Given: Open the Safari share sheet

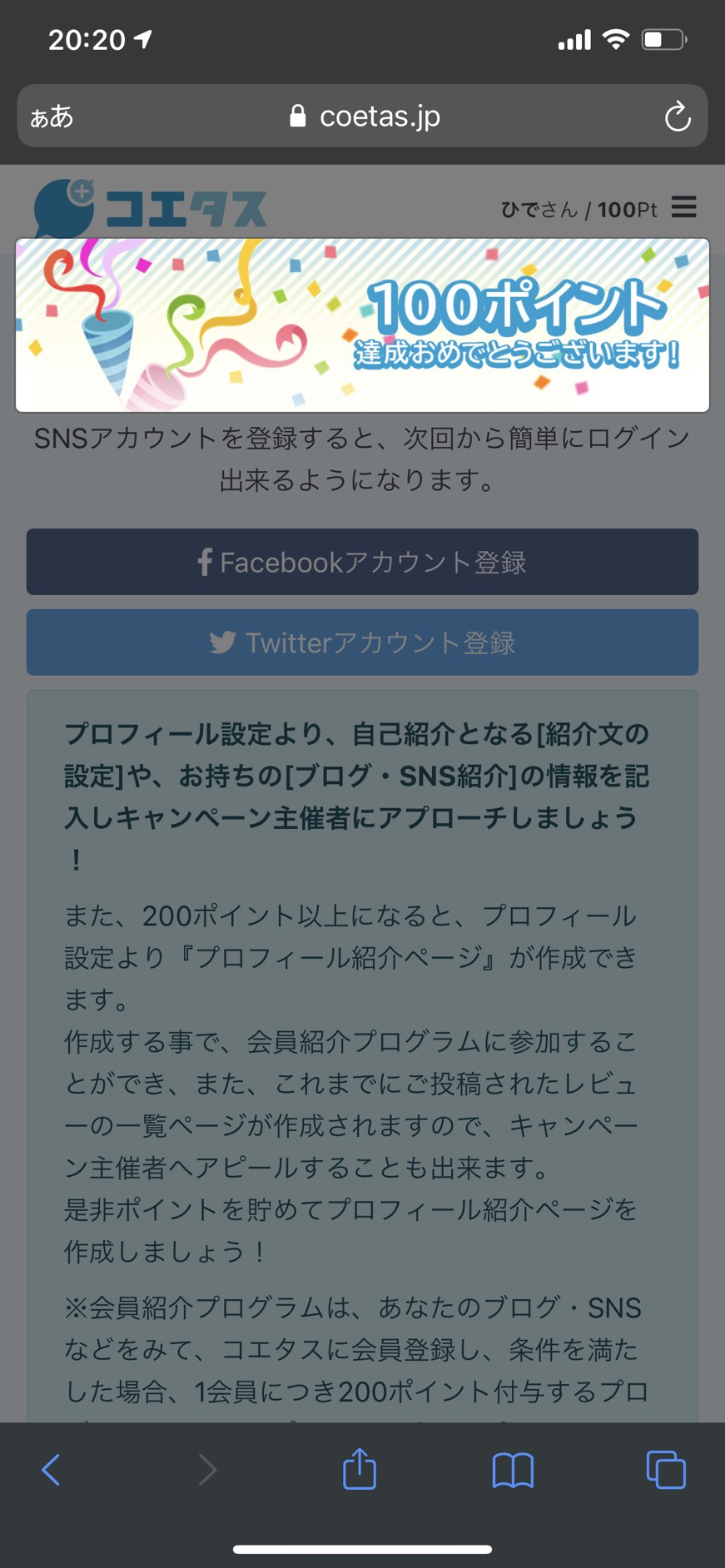Looking at the screenshot, I should (360, 1468).
